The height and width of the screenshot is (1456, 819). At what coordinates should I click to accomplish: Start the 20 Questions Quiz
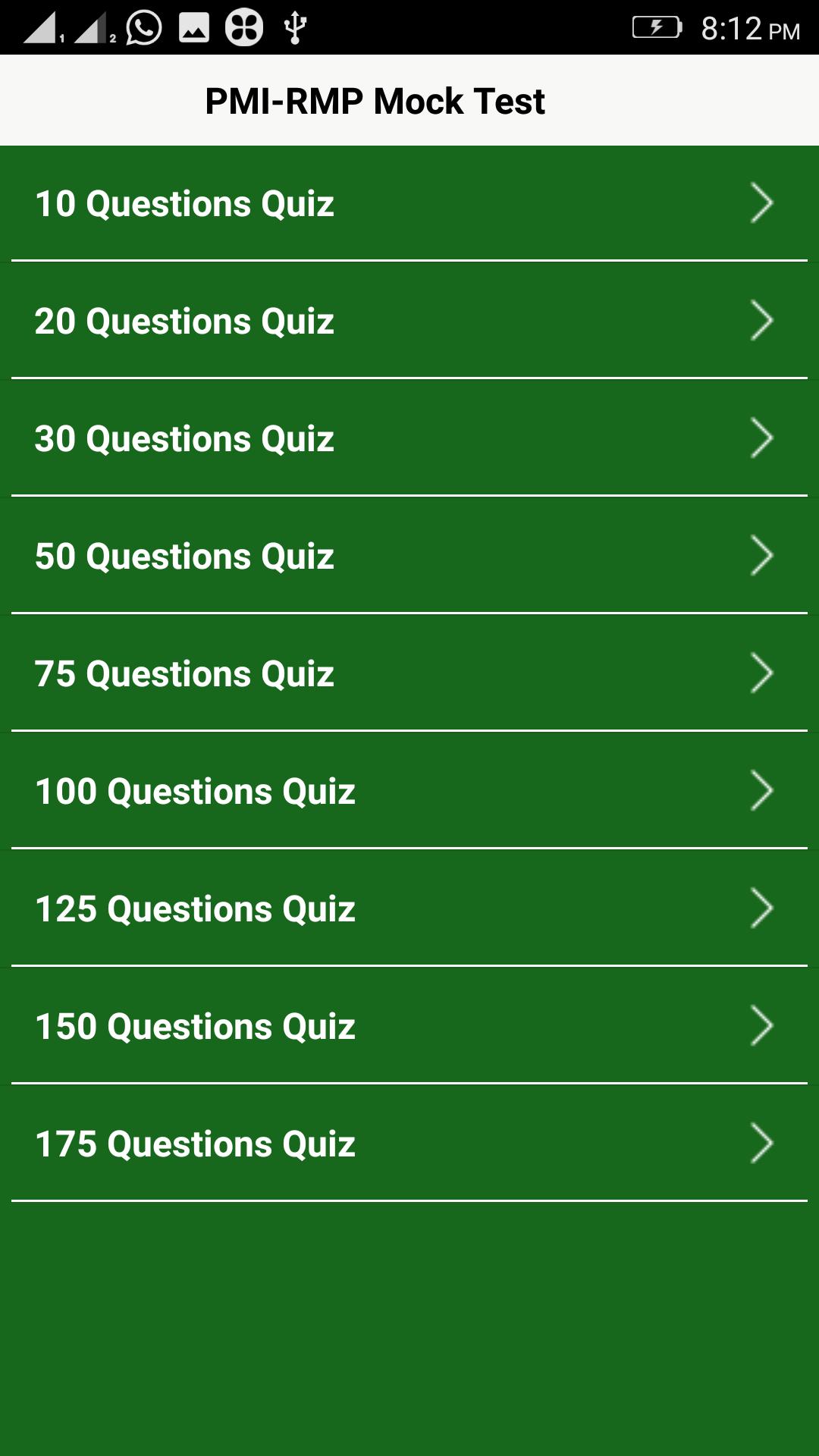[409, 321]
